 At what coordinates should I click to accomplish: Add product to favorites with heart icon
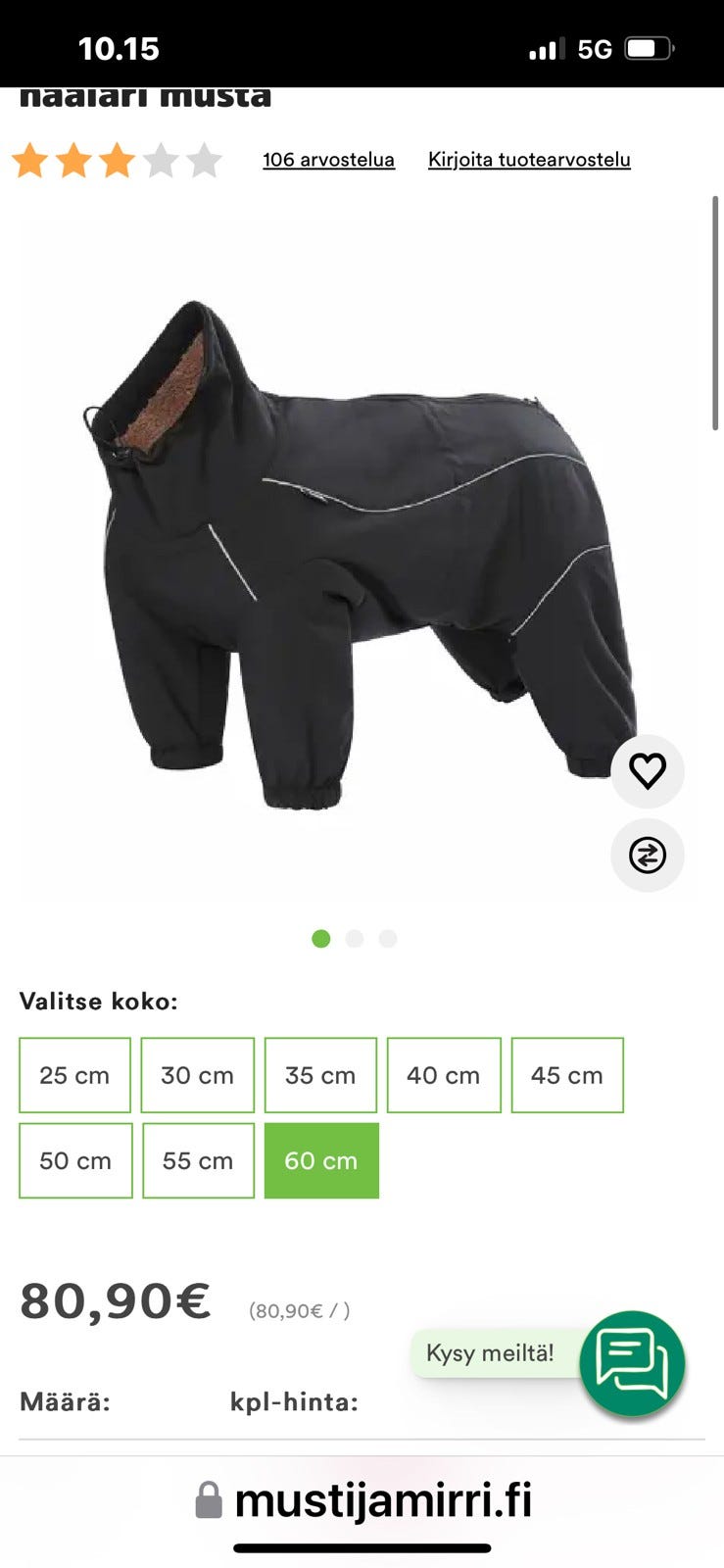click(648, 771)
